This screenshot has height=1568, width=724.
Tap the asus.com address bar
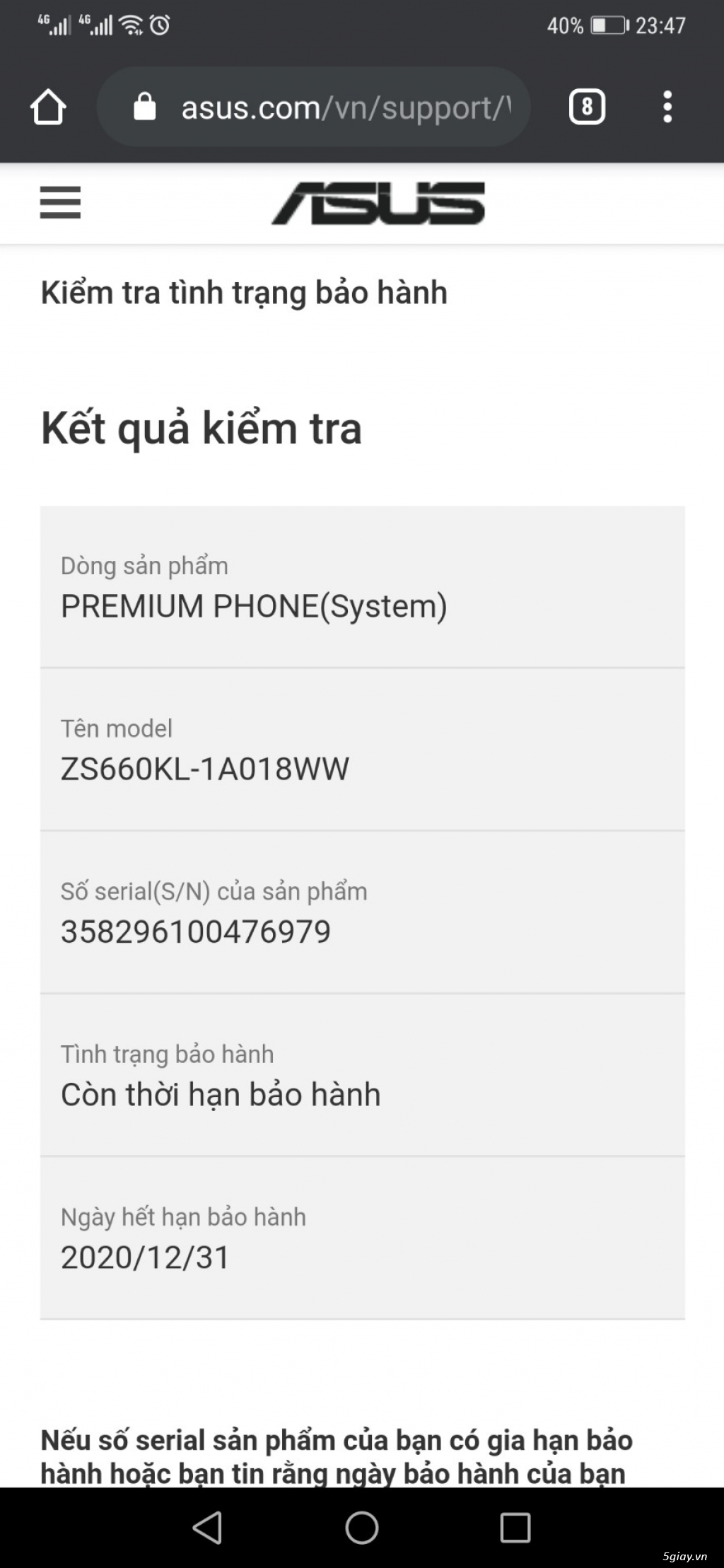pyautogui.click(x=314, y=108)
